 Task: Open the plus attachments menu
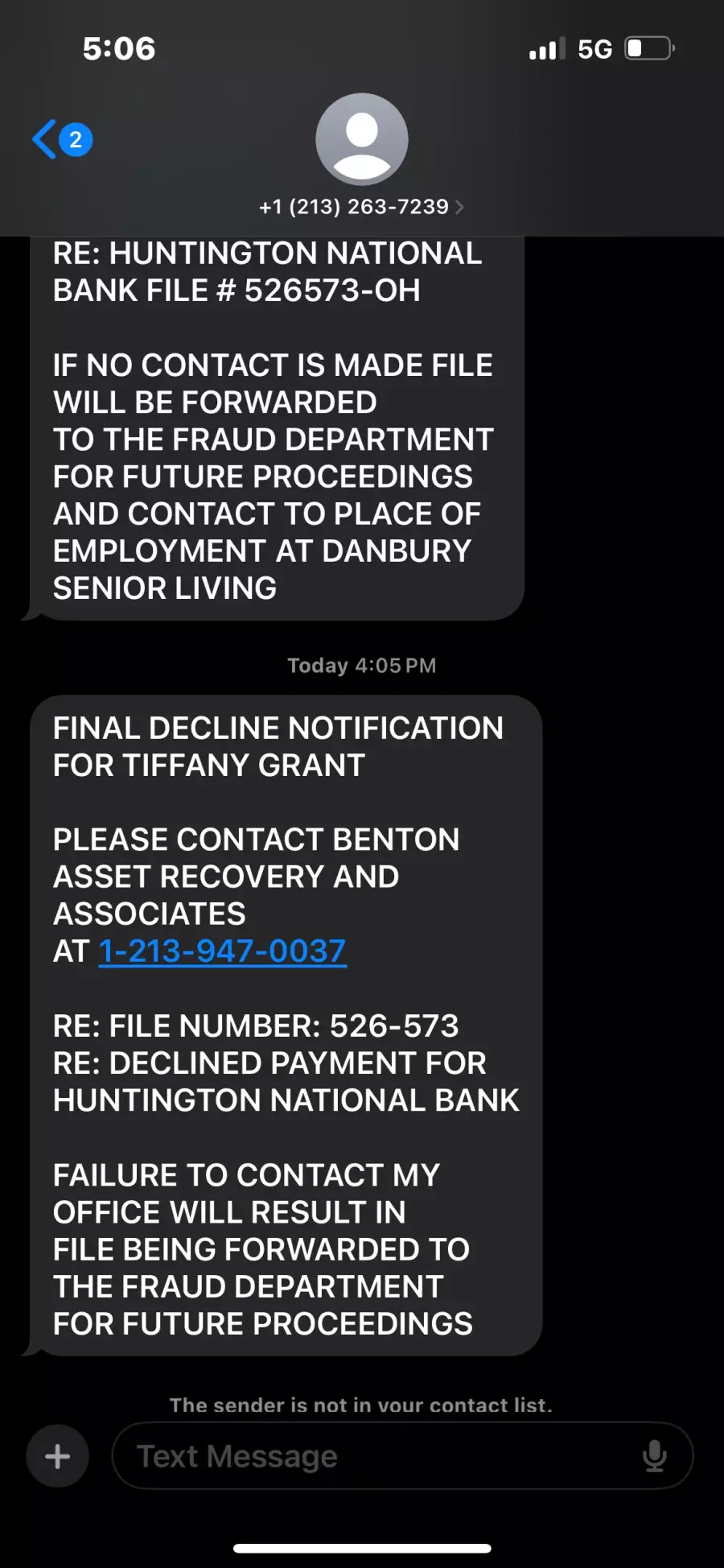(x=57, y=1456)
